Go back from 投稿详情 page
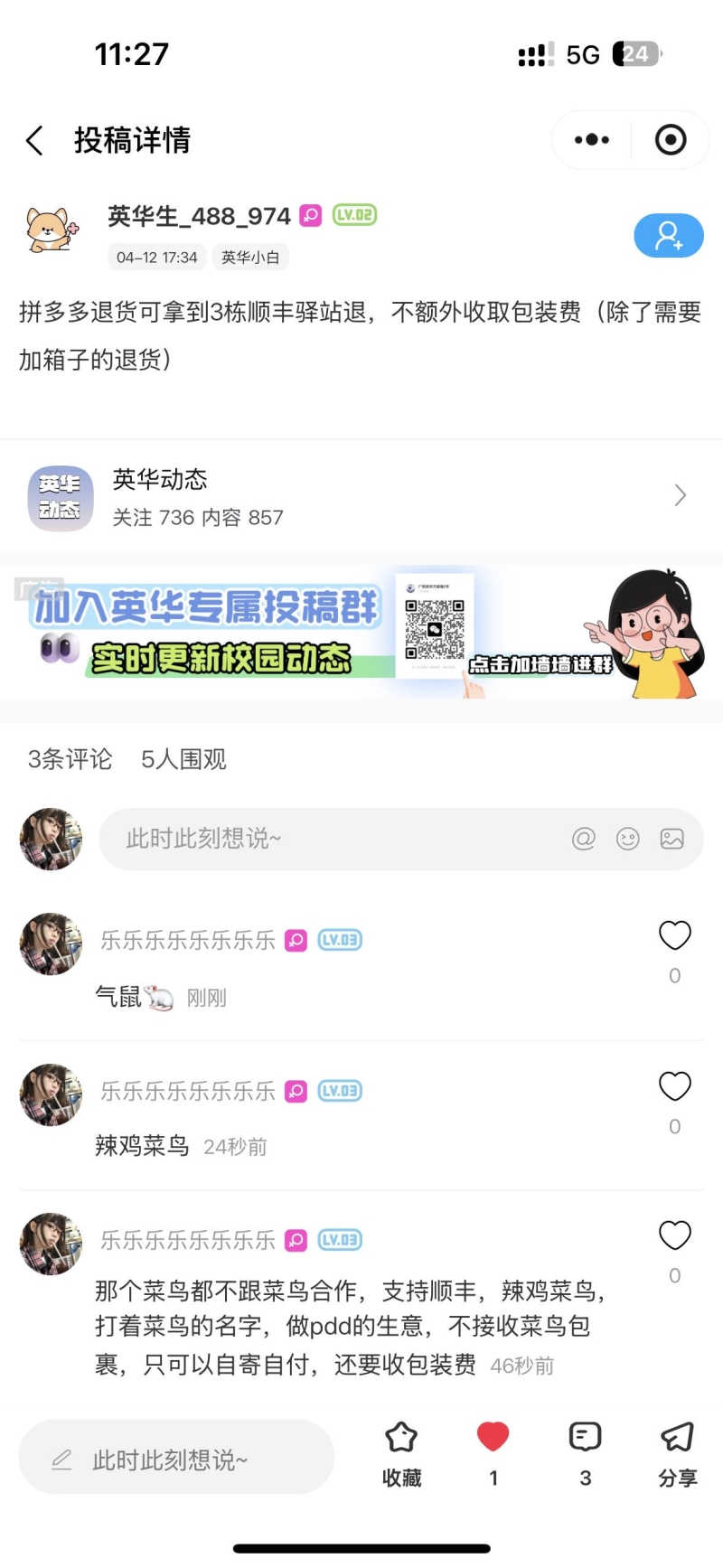This screenshot has width=723, height=1568. point(34,141)
